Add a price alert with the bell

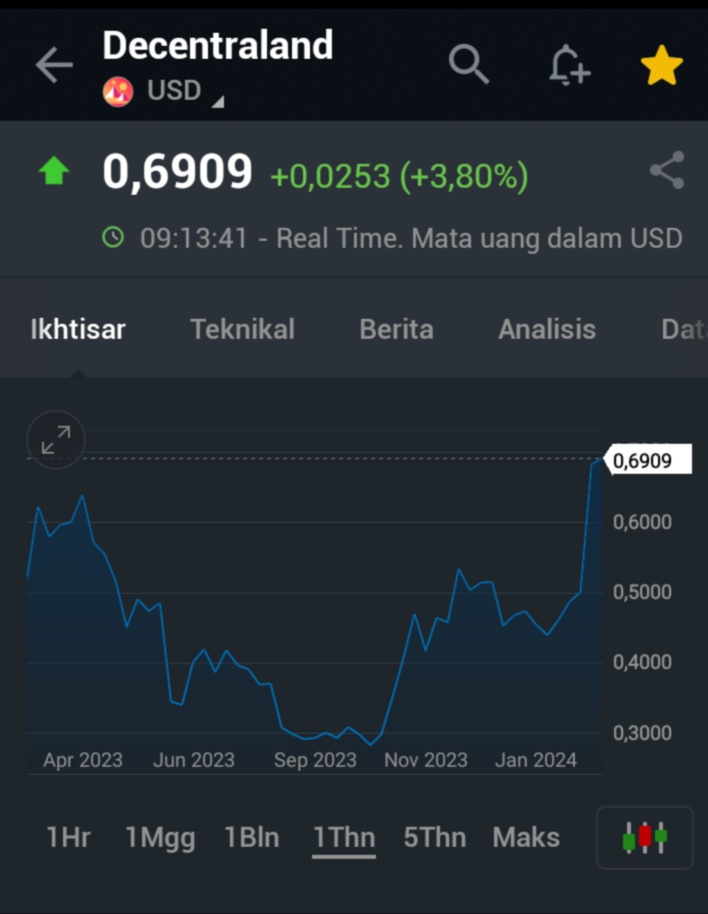[x=569, y=66]
